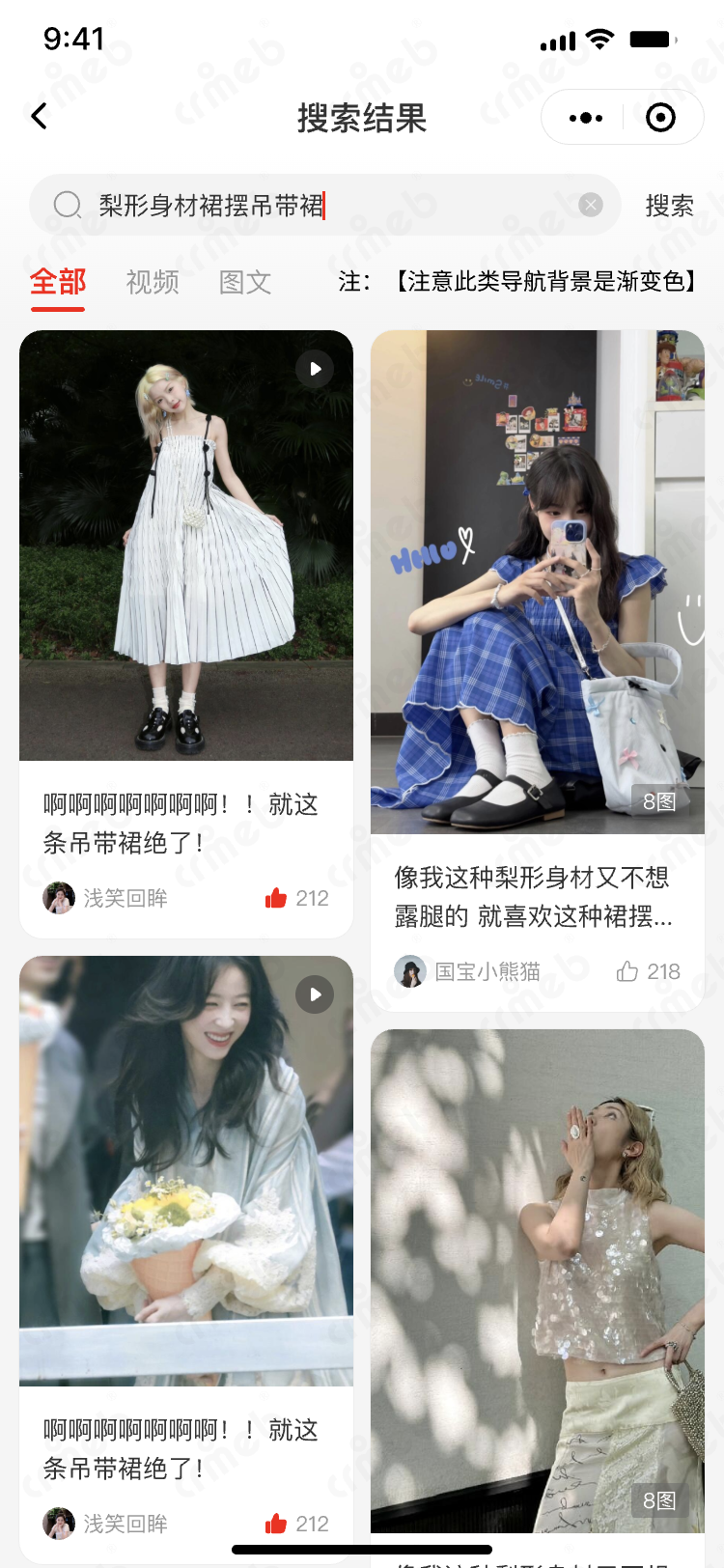This screenshot has height=1568, width=724.
Task: Tap the 搜索 button
Action: click(x=669, y=206)
